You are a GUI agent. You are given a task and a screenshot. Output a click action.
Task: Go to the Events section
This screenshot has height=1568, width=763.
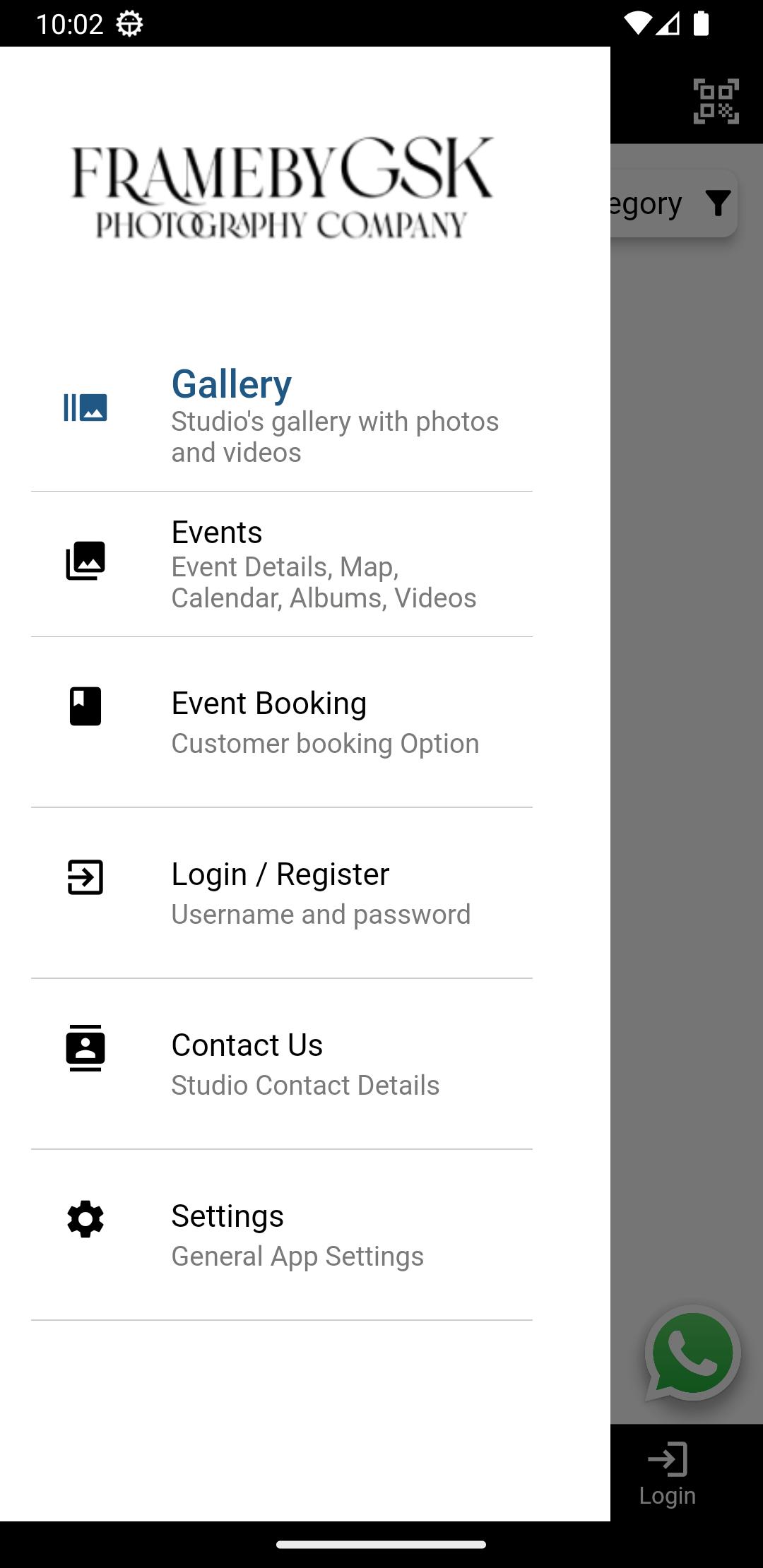[281, 564]
